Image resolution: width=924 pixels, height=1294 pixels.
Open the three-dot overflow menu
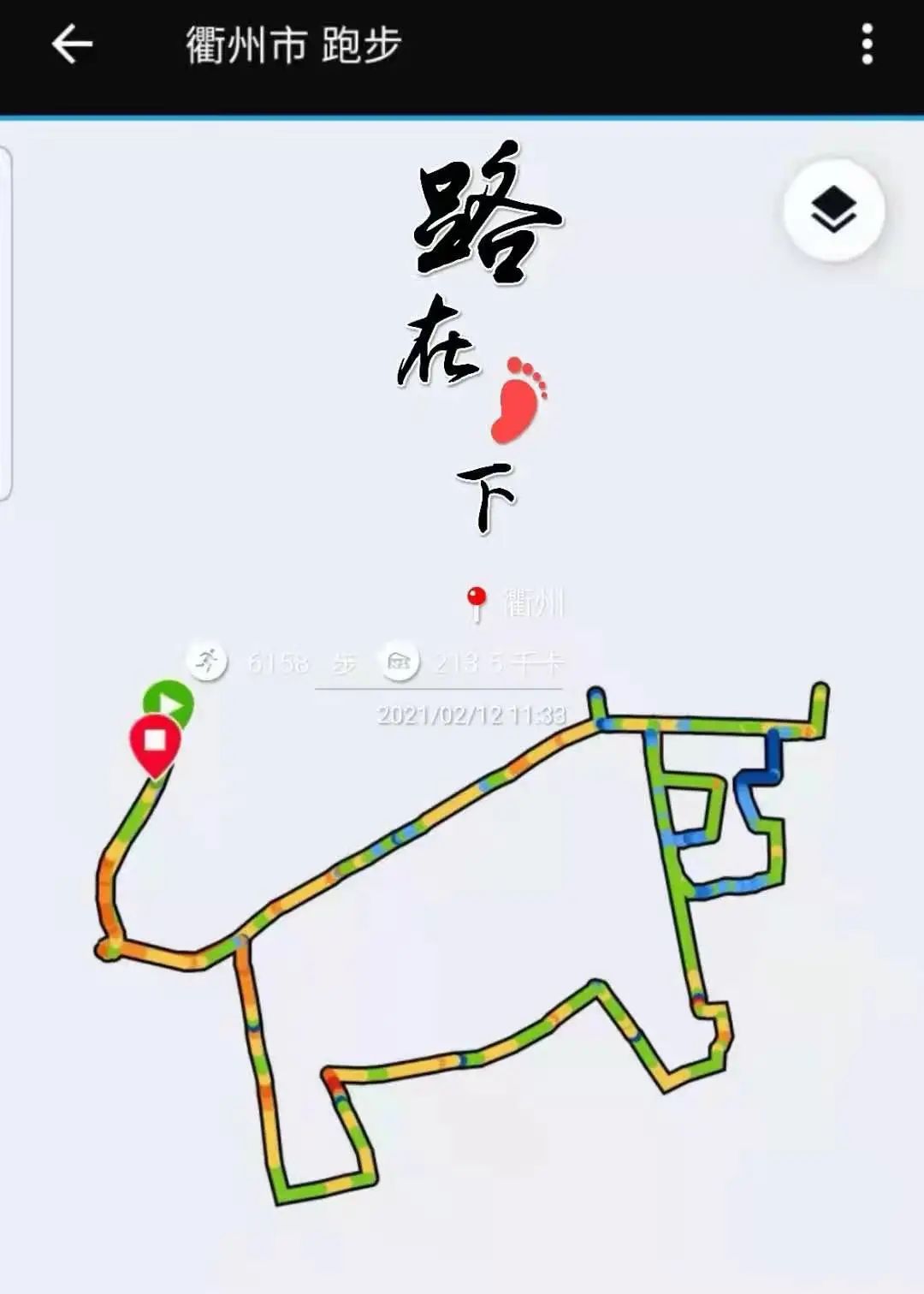[867, 45]
